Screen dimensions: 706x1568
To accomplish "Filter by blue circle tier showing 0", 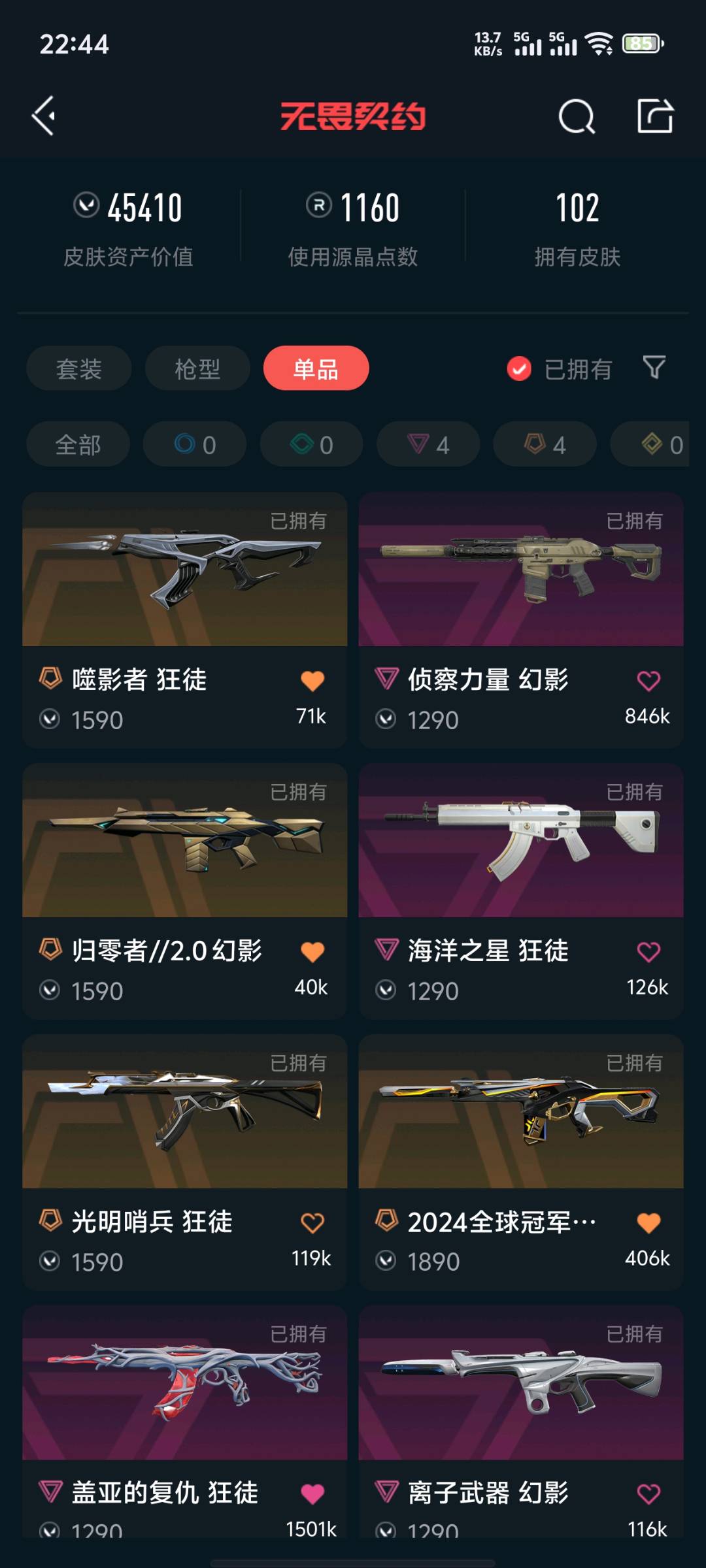I will [x=195, y=444].
